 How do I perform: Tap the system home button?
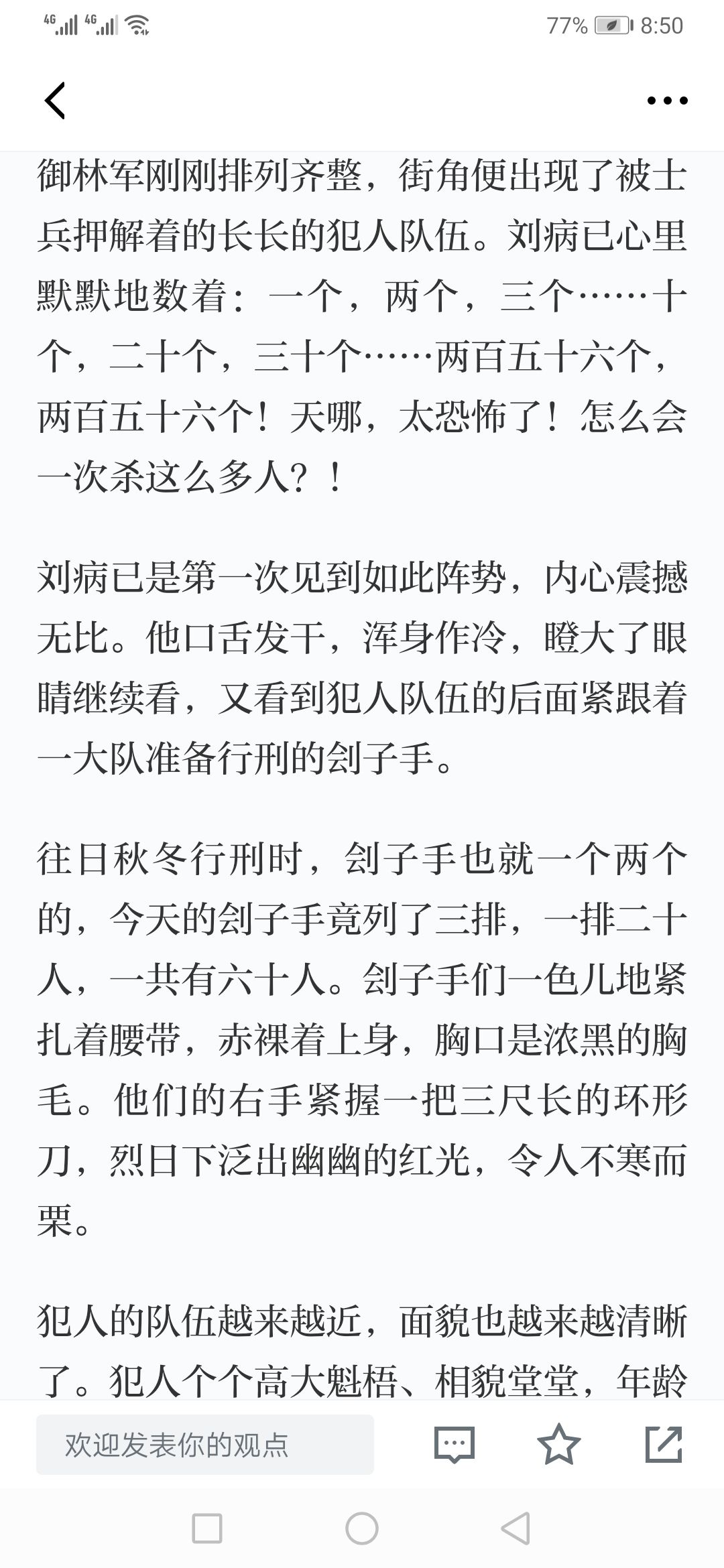pos(362,1529)
